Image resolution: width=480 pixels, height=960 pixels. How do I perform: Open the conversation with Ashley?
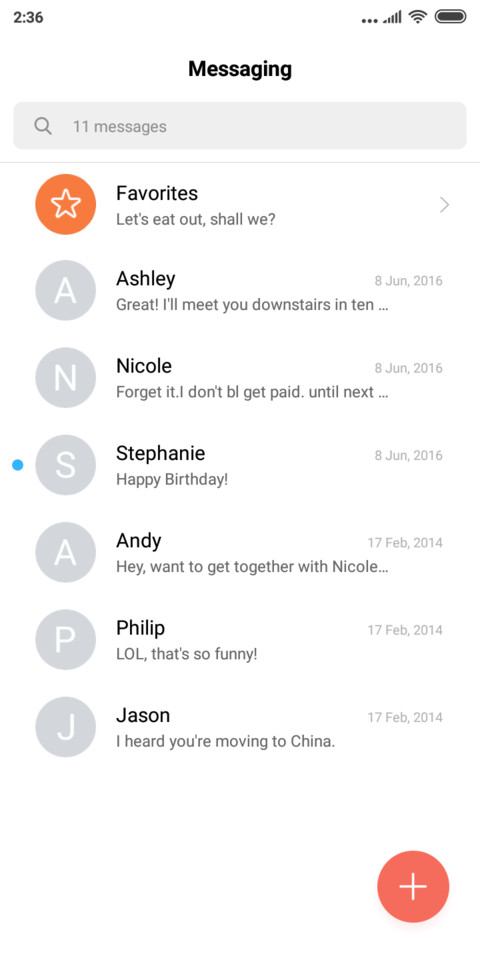(240, 291)
